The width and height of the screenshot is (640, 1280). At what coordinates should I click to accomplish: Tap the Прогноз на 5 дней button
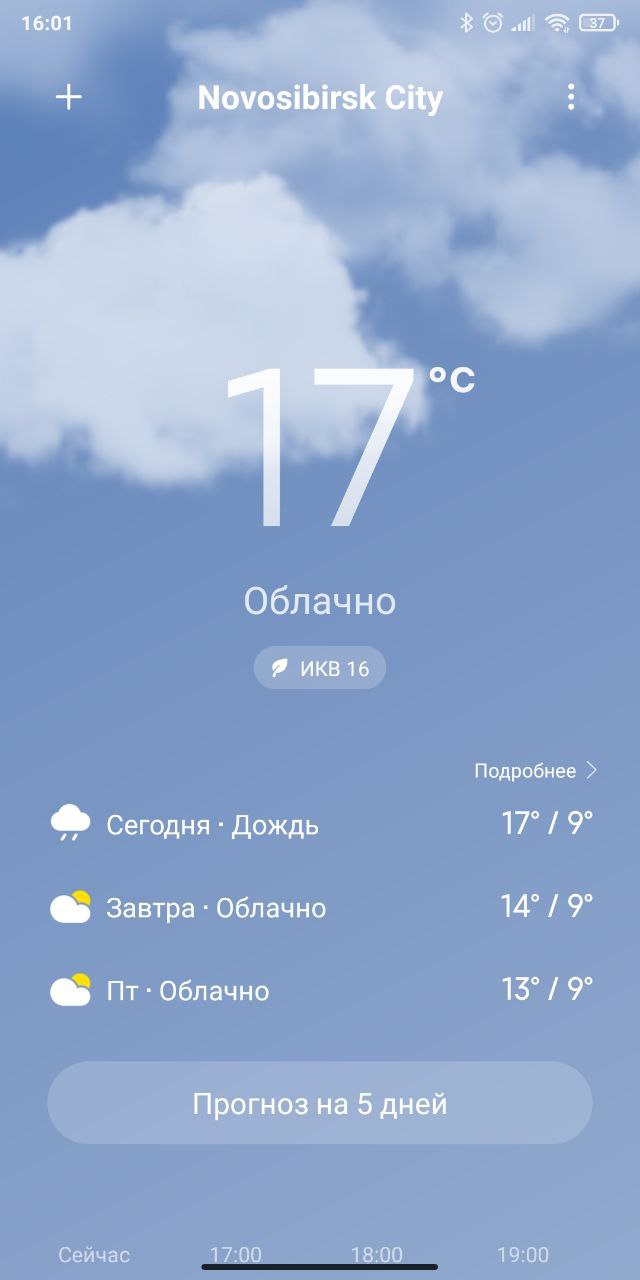click(x=320, y=1104)
